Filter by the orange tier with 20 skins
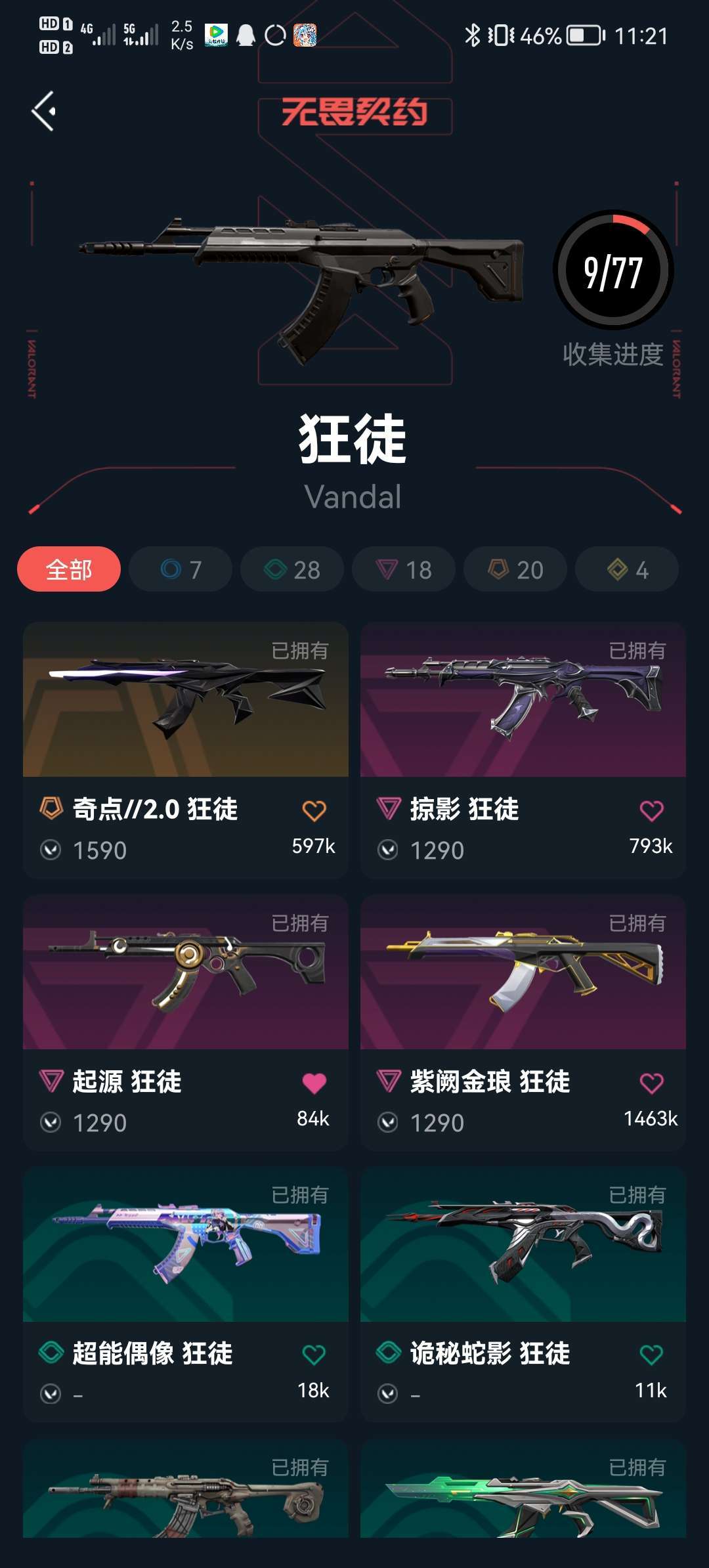 click(515, 569)
